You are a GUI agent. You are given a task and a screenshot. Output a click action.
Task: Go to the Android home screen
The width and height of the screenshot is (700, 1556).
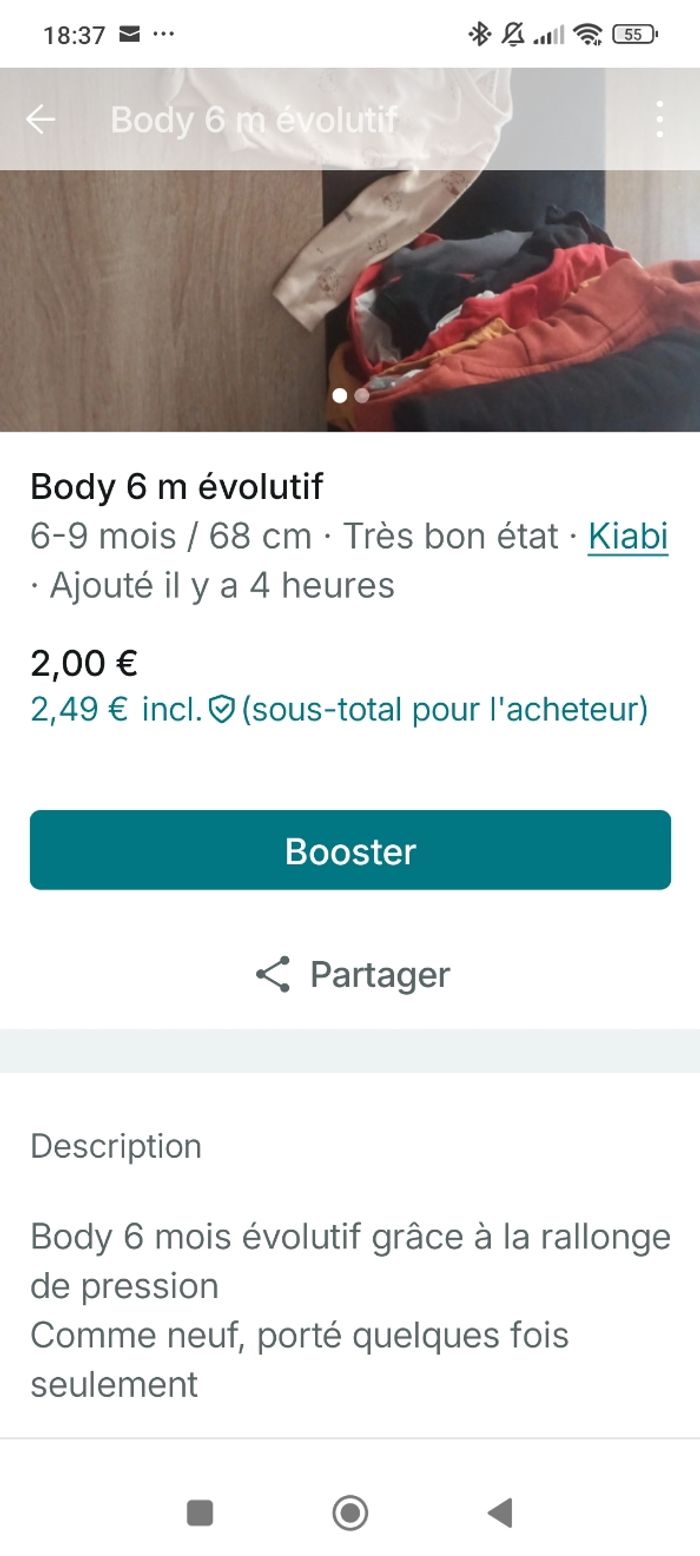point(350,1513)
